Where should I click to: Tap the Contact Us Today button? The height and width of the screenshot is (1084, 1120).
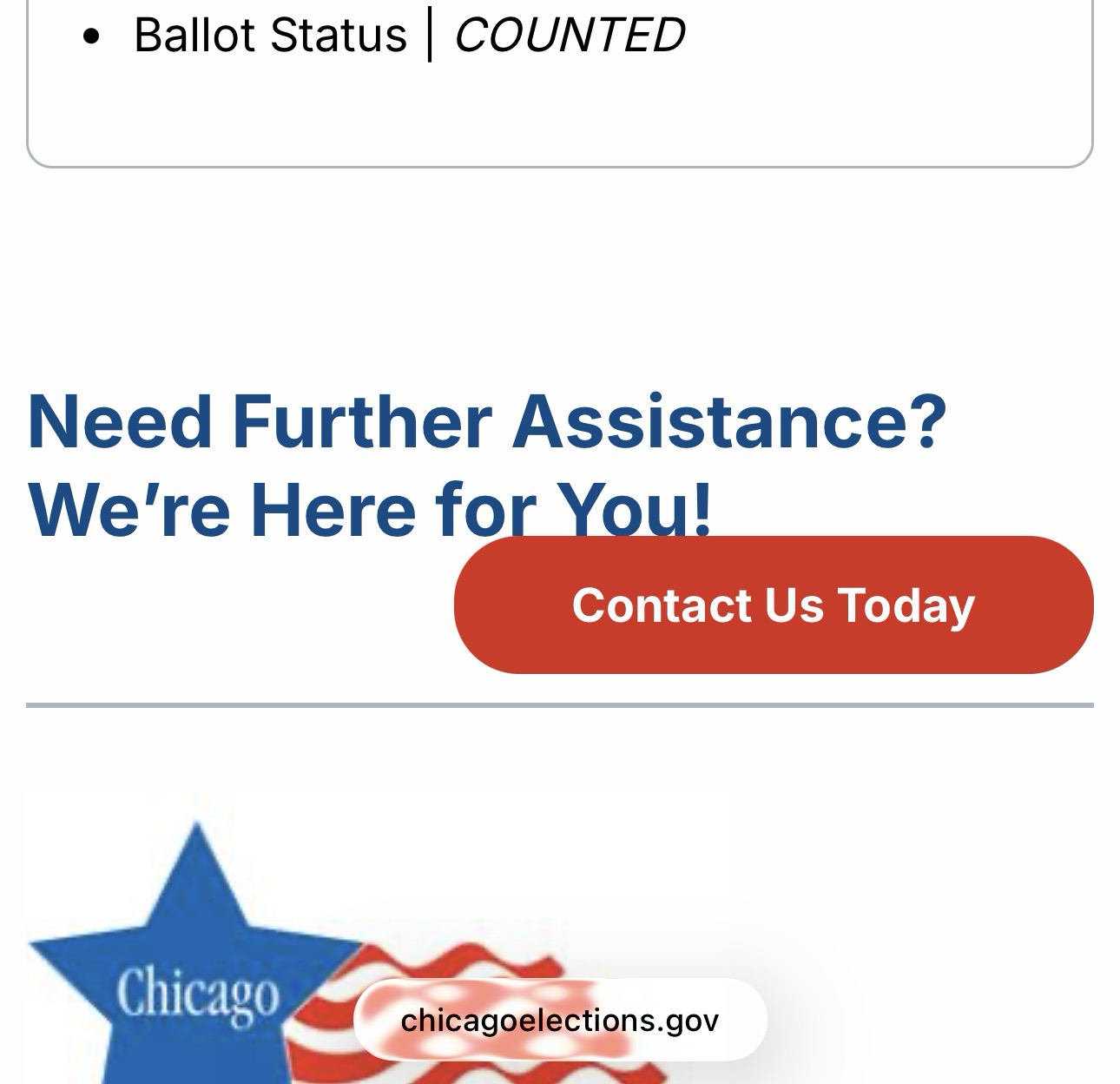[773, 605]
